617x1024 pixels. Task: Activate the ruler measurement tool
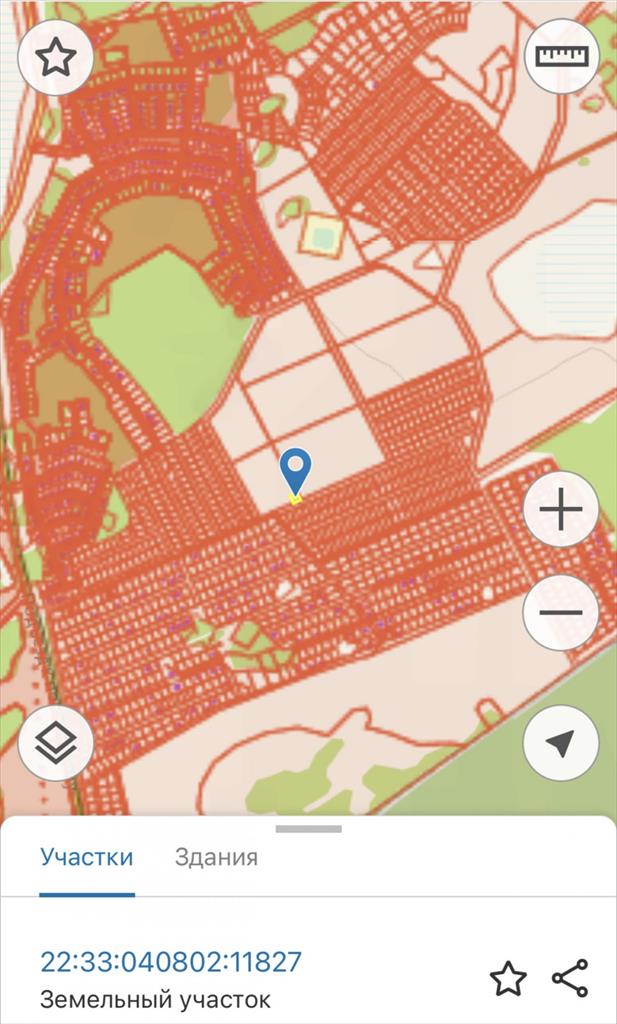pos(562,56)
